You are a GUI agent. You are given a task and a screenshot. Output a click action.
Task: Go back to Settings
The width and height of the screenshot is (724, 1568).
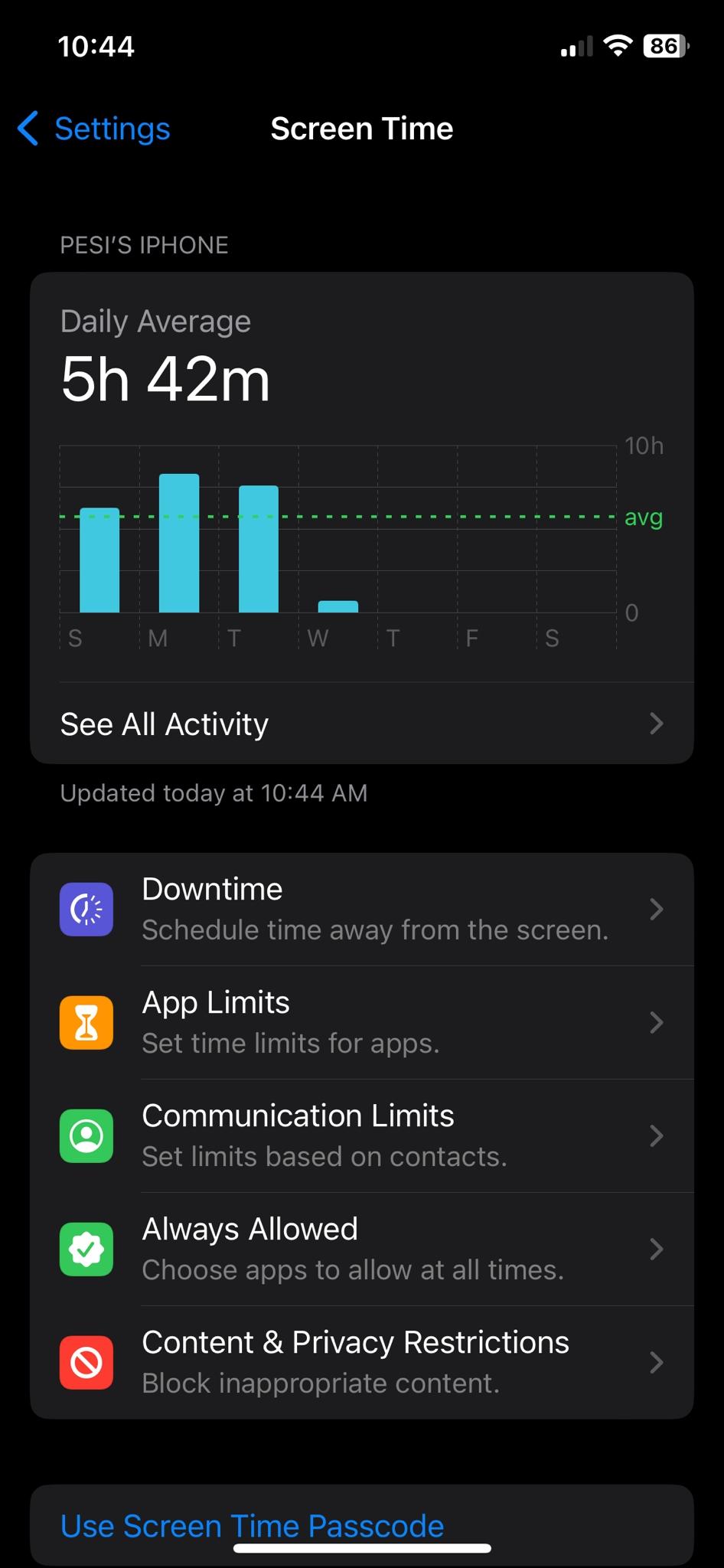pos(93,129)
